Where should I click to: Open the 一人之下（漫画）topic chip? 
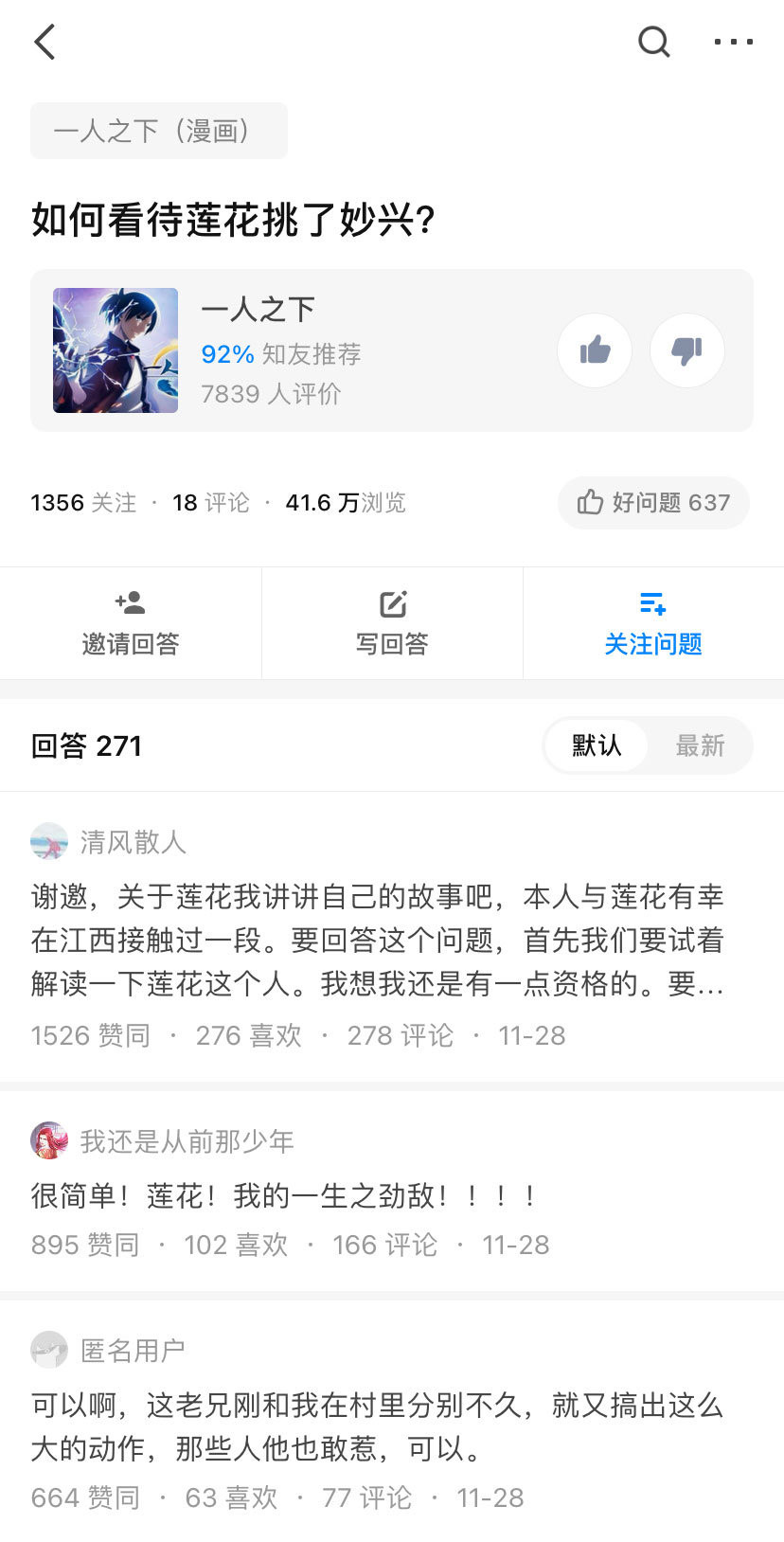pos(158,131)
